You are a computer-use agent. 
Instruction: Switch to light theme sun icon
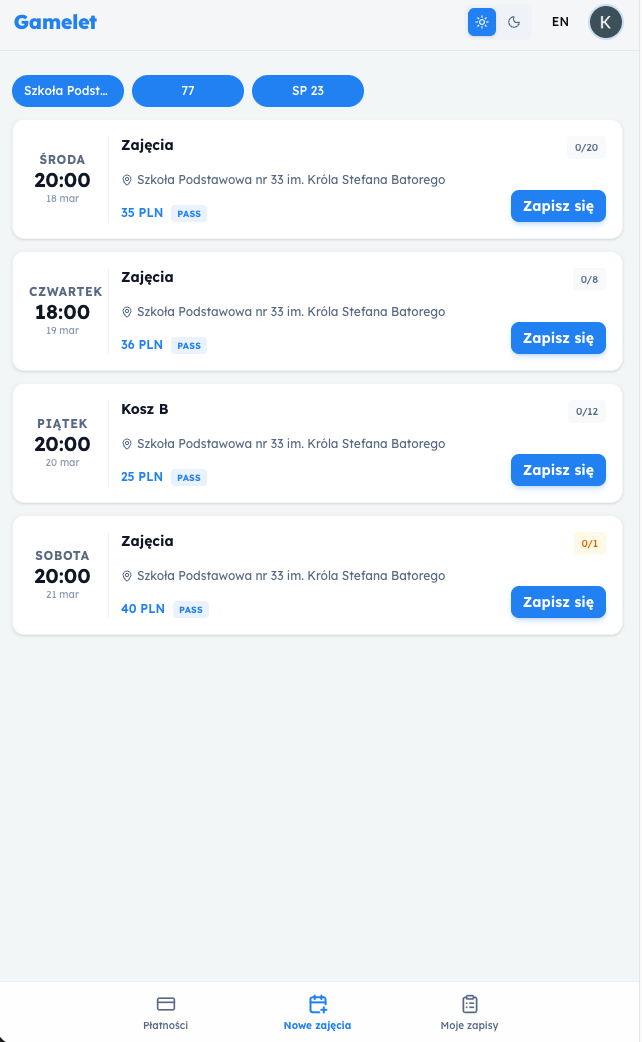[482, 22]
